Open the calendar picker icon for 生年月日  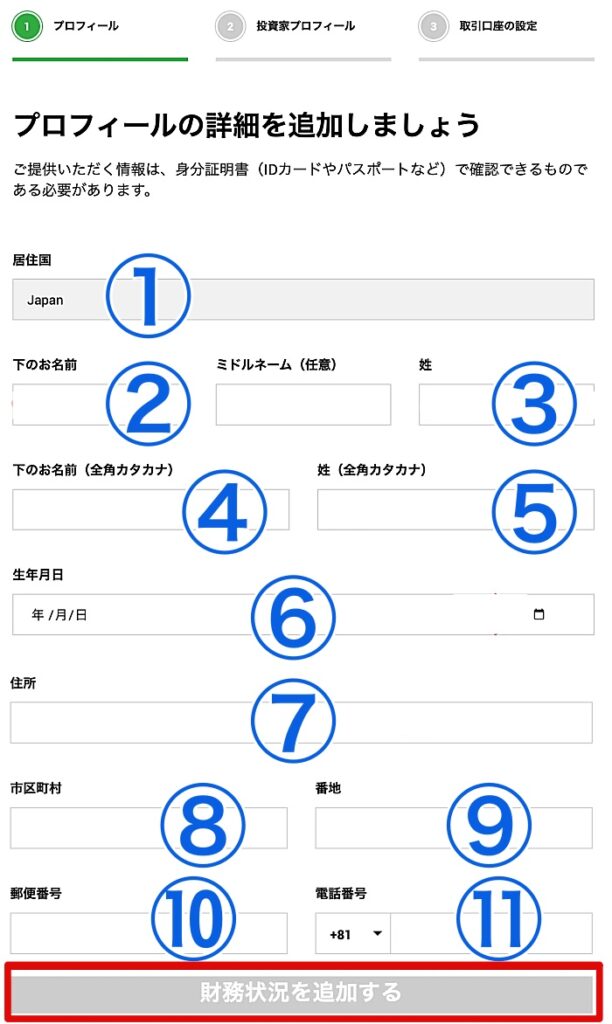(539, 615)
